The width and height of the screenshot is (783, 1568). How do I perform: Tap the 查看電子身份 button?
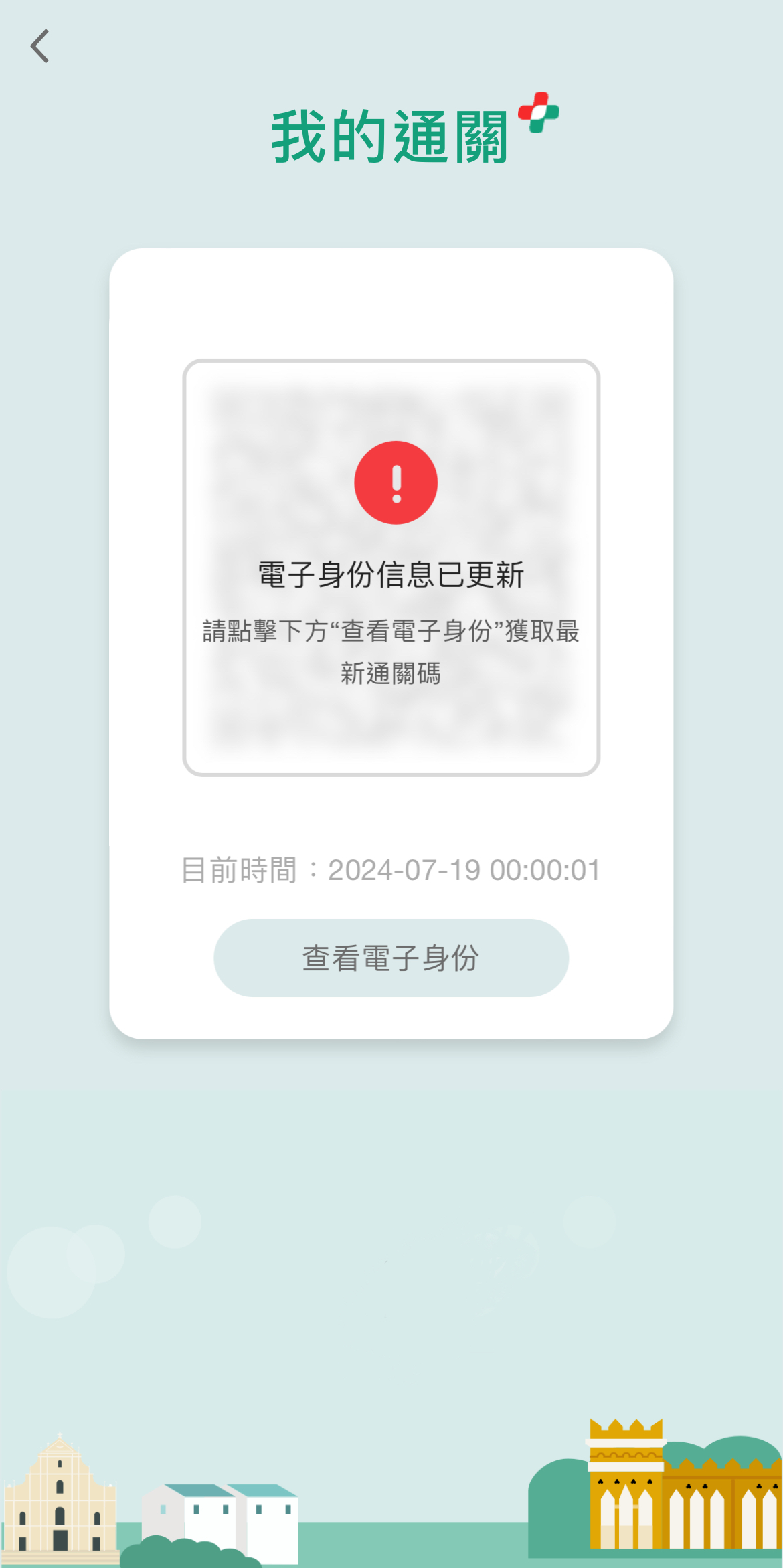click(x=391, y=958)
